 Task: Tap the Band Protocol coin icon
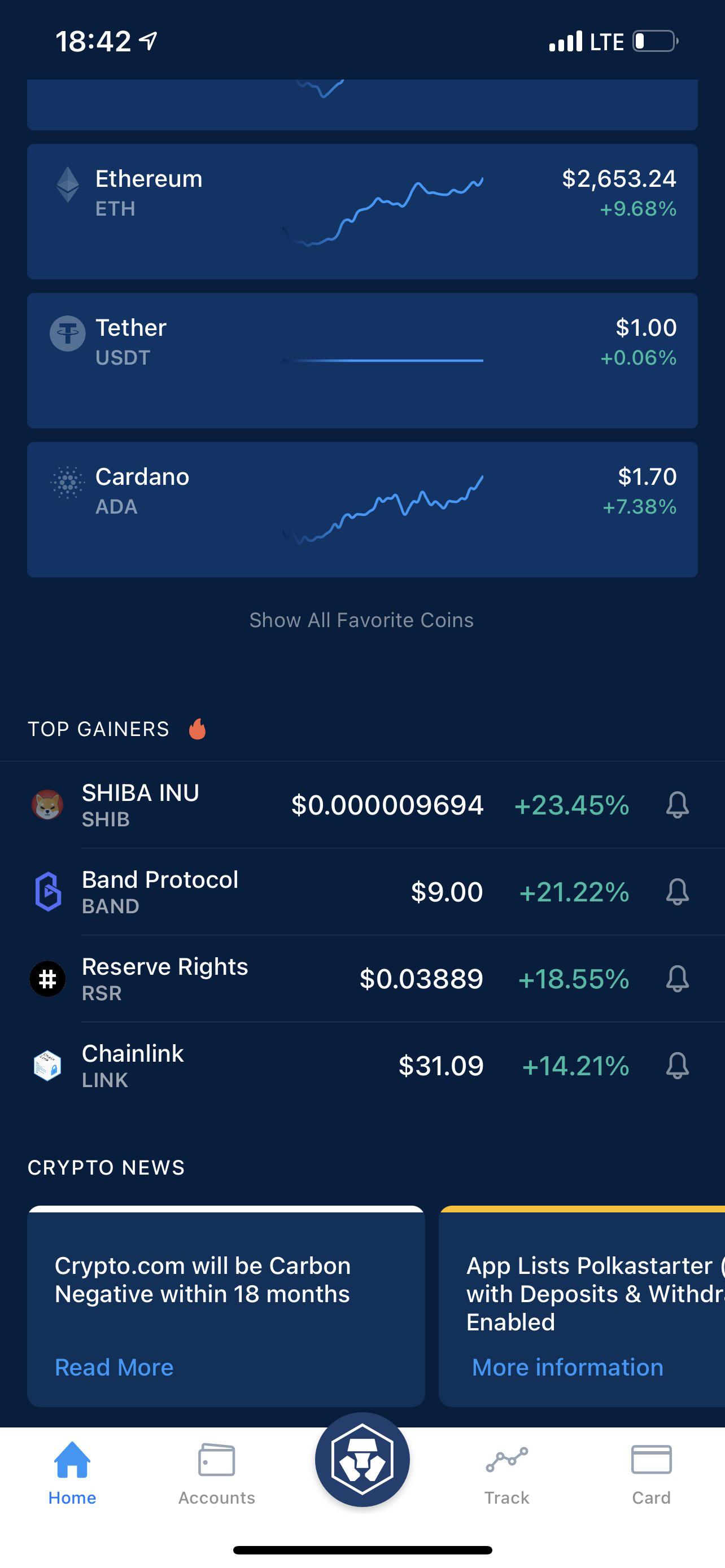coord(48,891)
